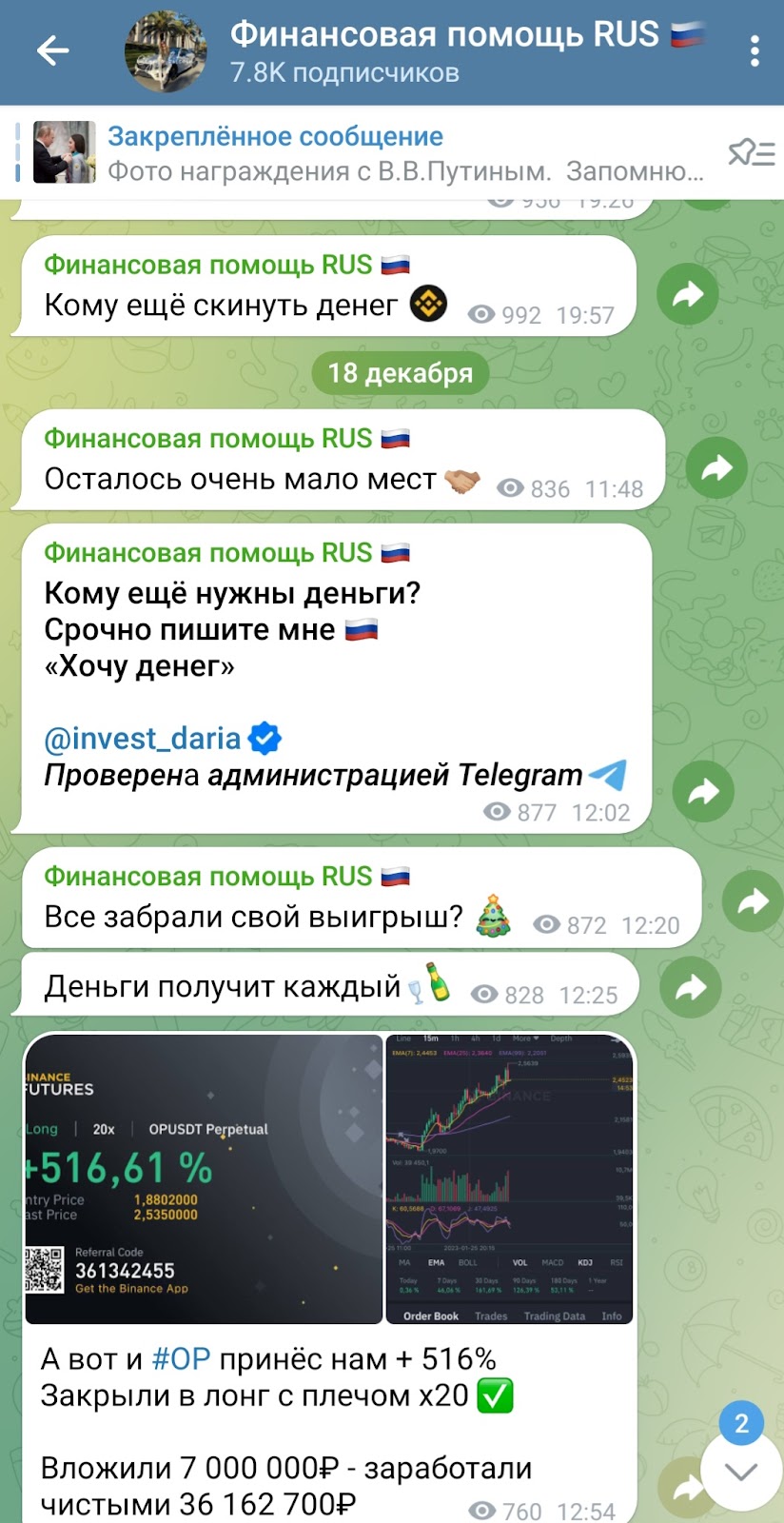Open the pinned message banner
The height and width of the screenshot is (1523, 784).
pyautogui.click(x=381, y=153)
